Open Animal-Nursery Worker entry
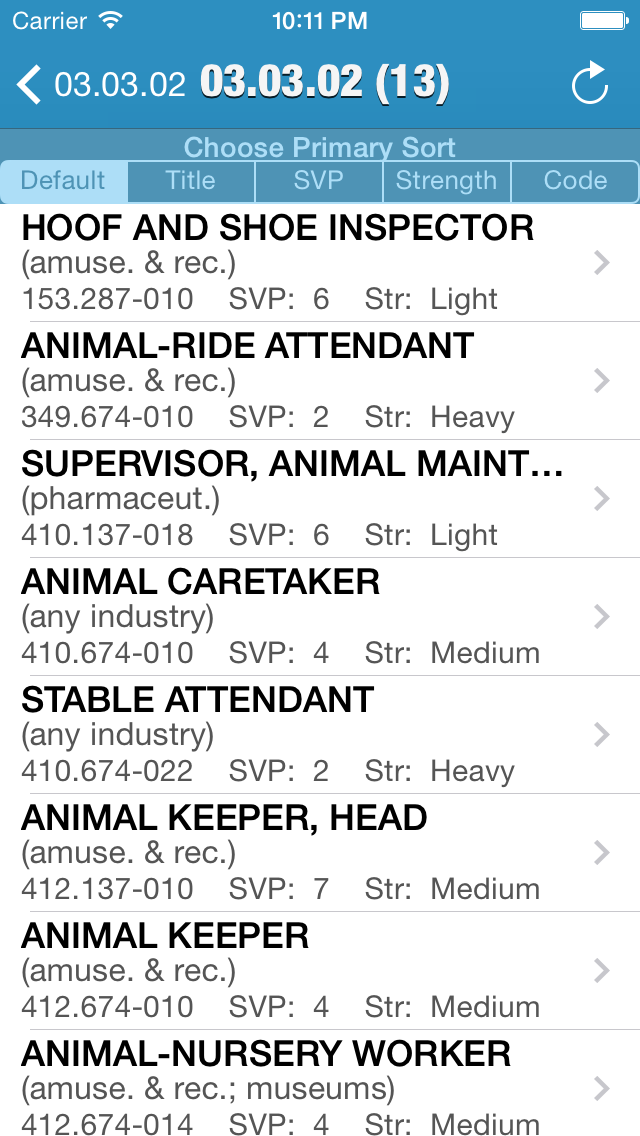Viewport: 640px width, 1136px height. 300,1086
